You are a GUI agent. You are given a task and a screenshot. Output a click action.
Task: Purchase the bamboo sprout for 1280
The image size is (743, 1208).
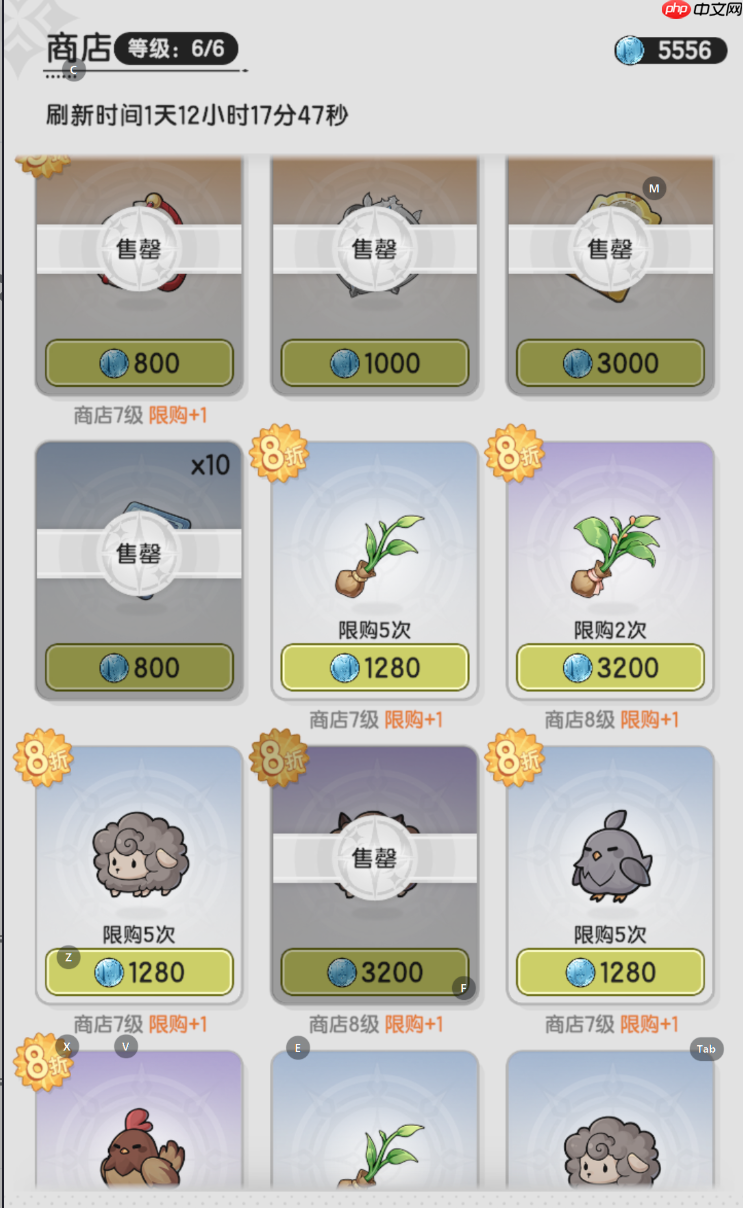pyautogui.click(x=374, y=667)
